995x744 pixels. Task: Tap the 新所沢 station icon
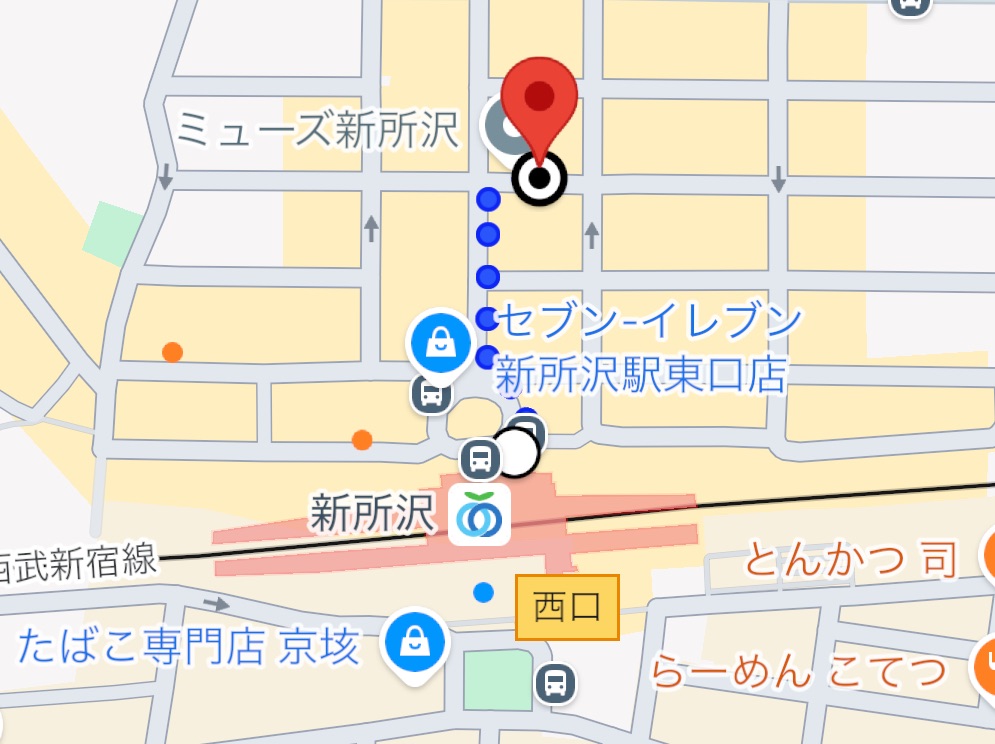point(480,515)
